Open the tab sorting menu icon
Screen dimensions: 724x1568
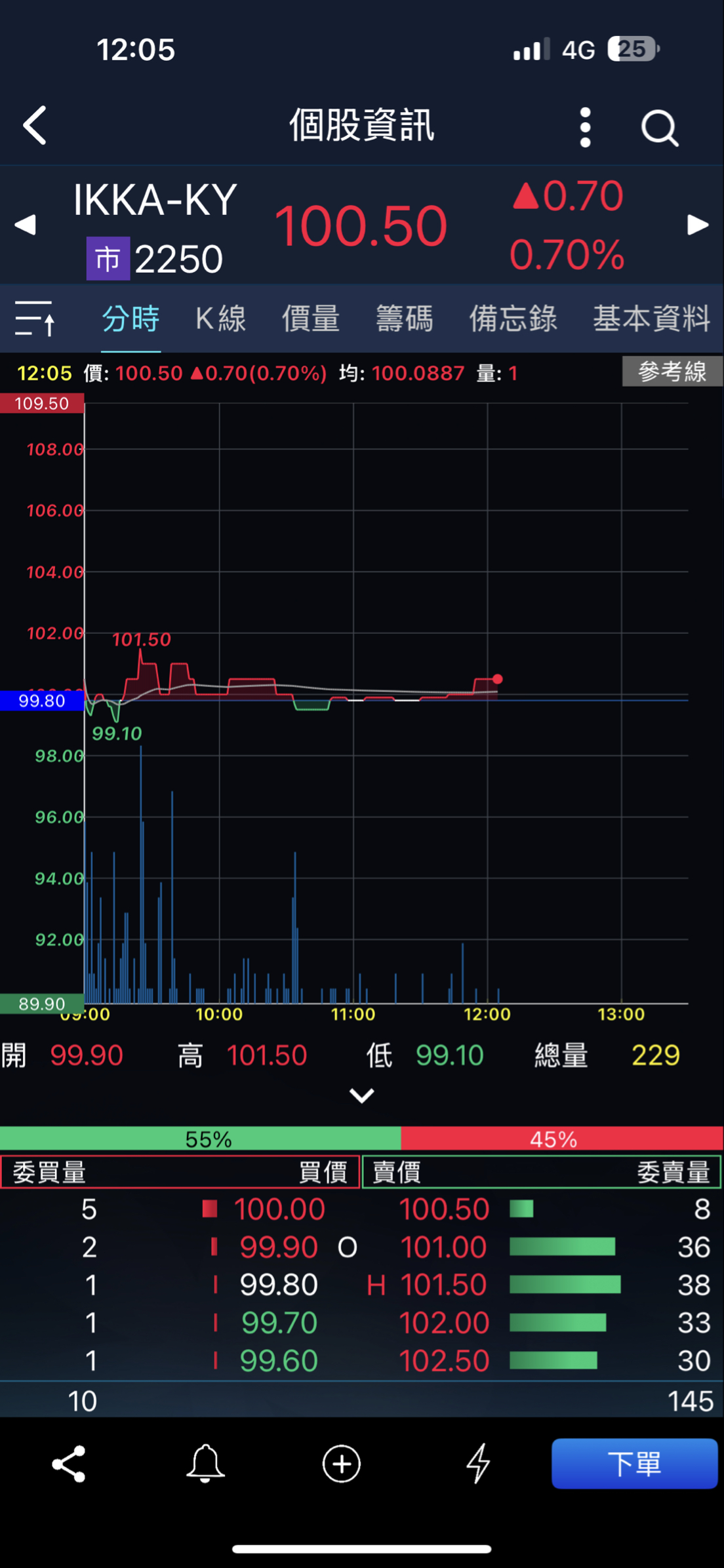(35, 319)
